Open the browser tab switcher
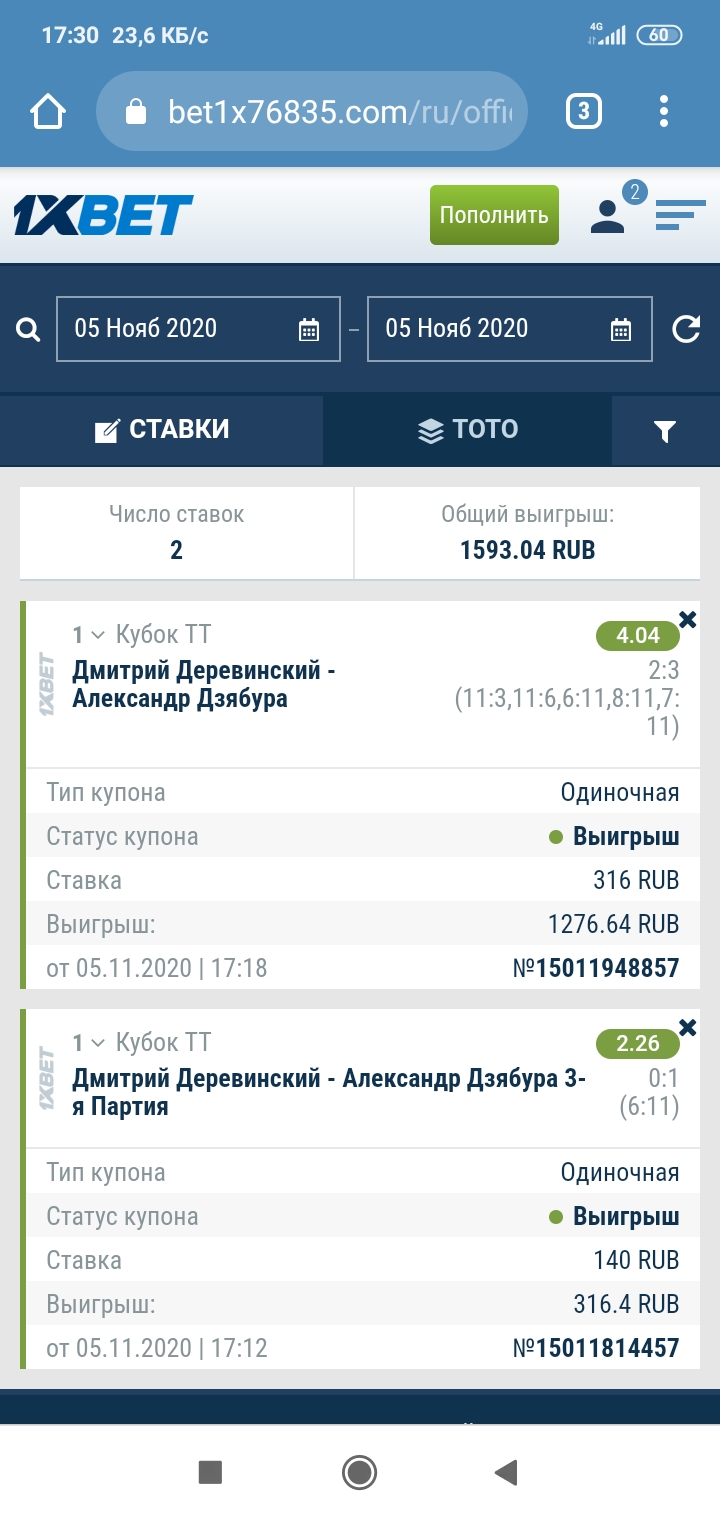This screenshot has width=720, height=1520. [x=584, y=111]
